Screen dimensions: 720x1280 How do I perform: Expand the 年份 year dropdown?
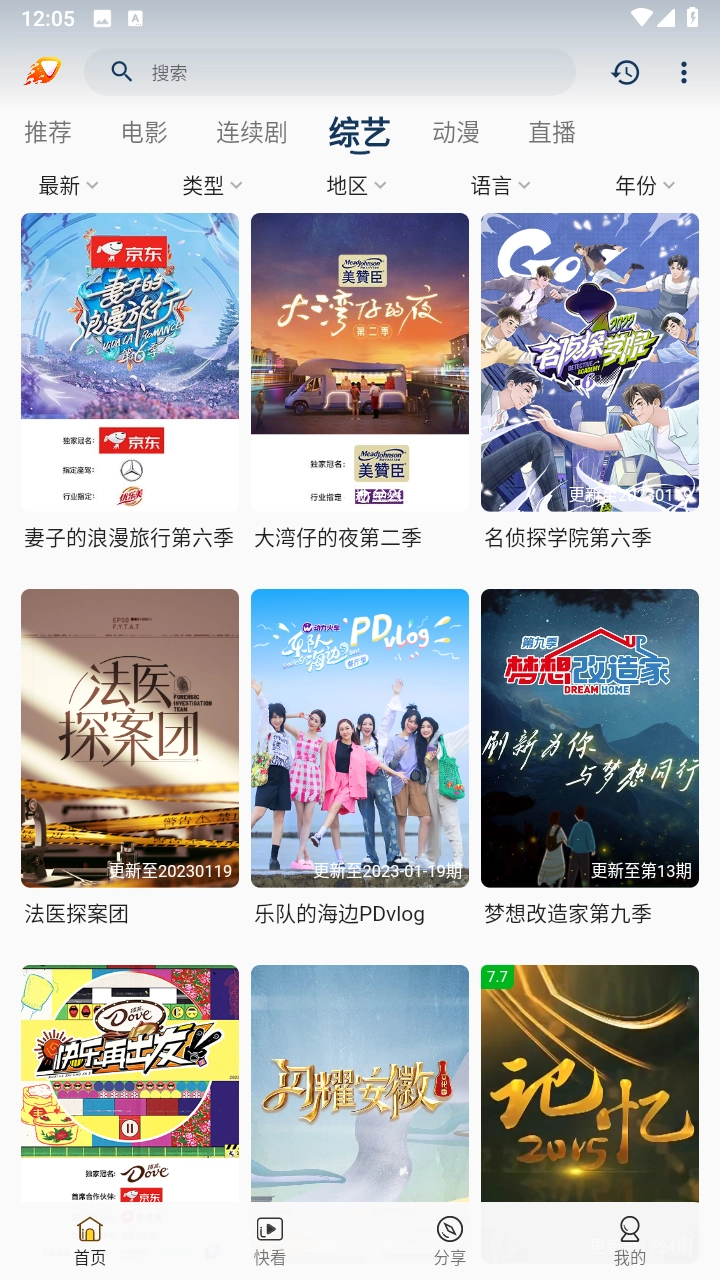[x=644, y=185]
